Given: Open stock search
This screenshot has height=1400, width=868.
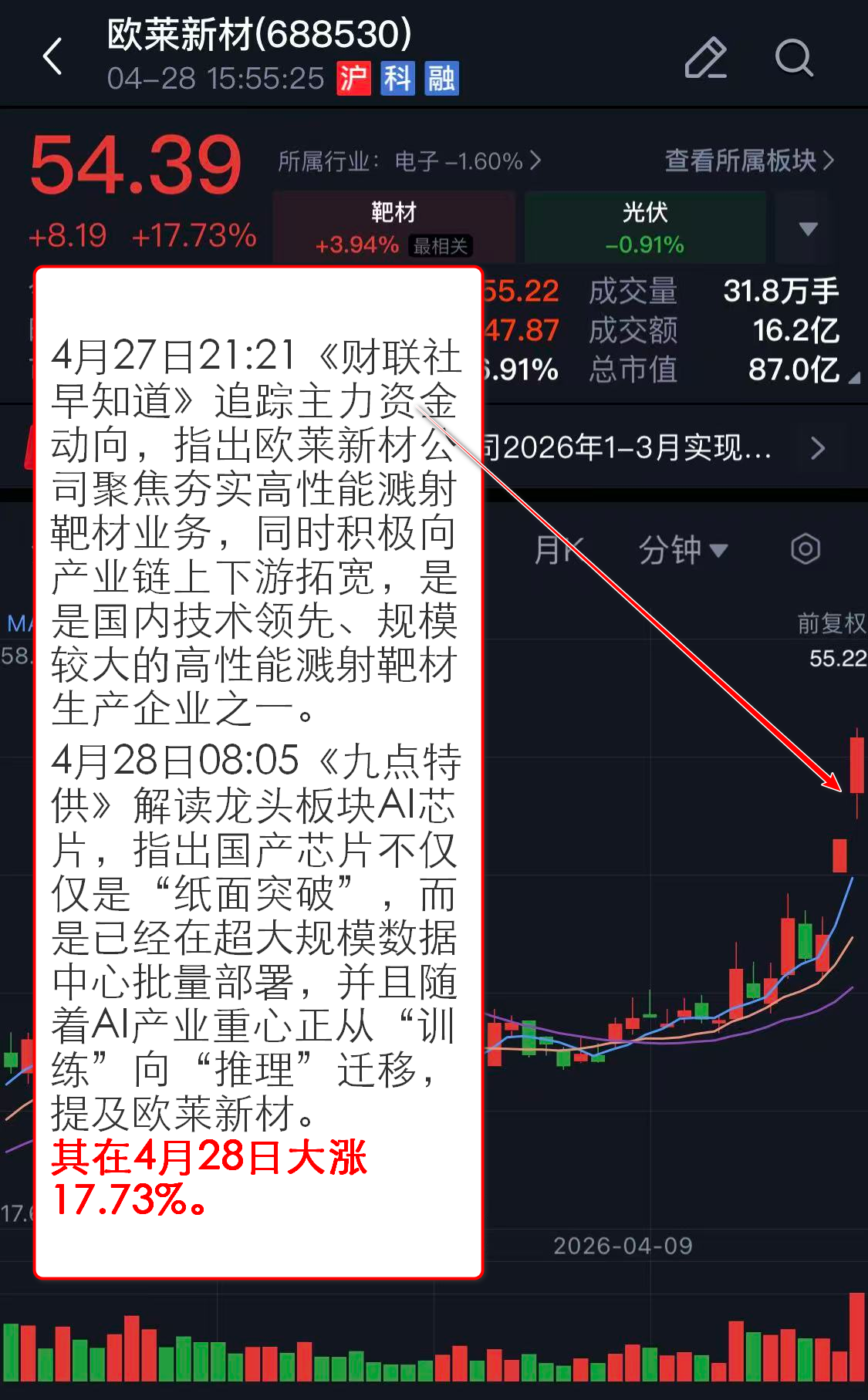Looking at the screenshot, I should (x=794, y=57).
